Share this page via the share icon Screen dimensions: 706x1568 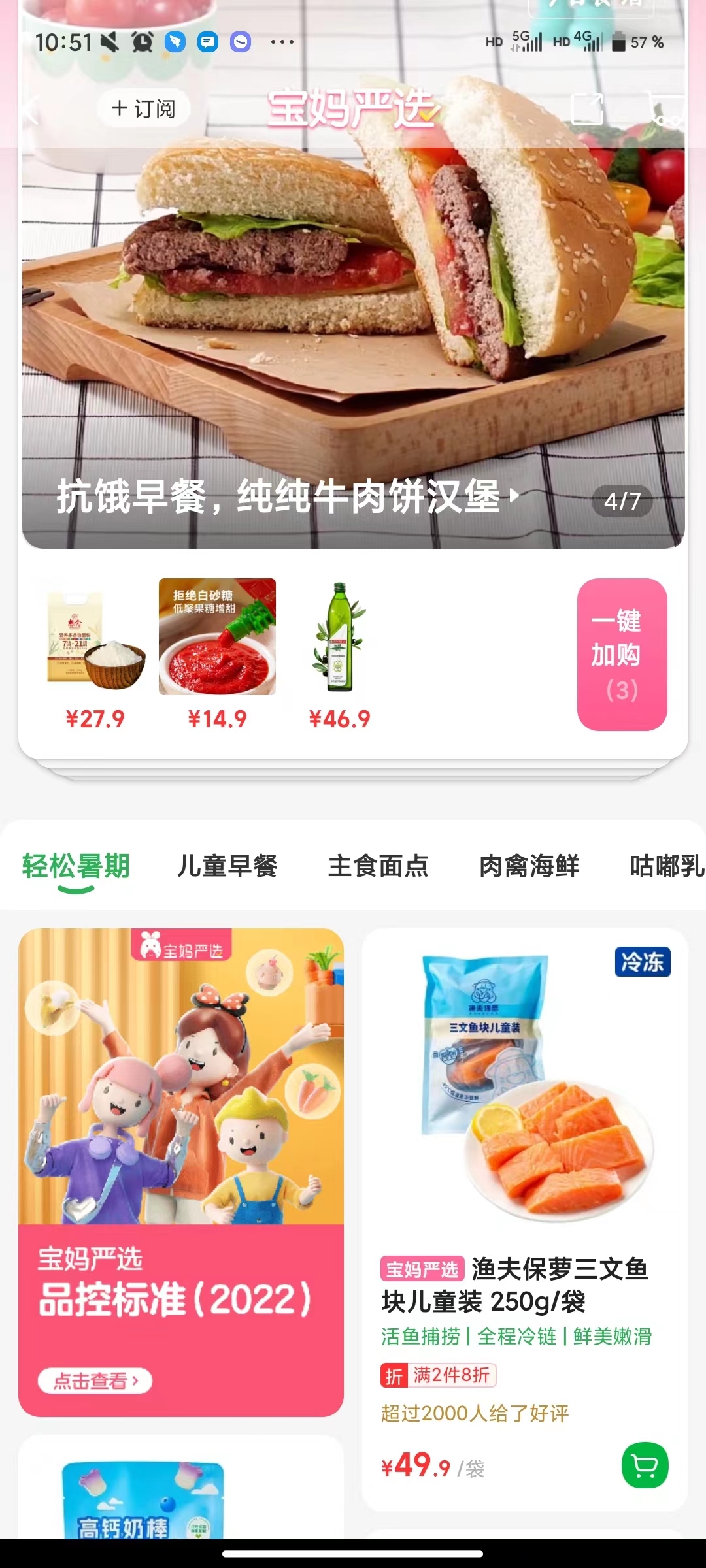click(x=587, y=108)
